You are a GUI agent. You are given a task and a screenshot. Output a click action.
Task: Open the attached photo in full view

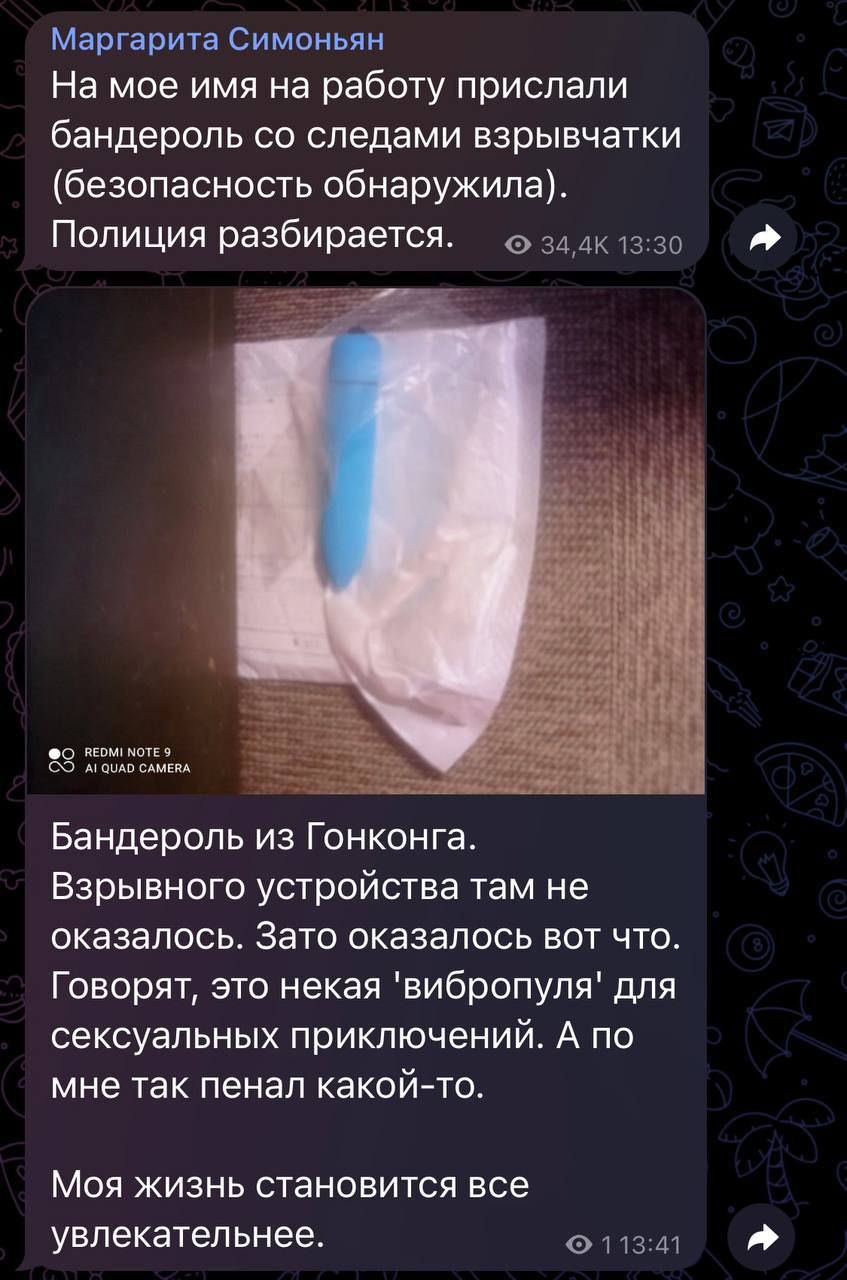[x=366, y=540]
